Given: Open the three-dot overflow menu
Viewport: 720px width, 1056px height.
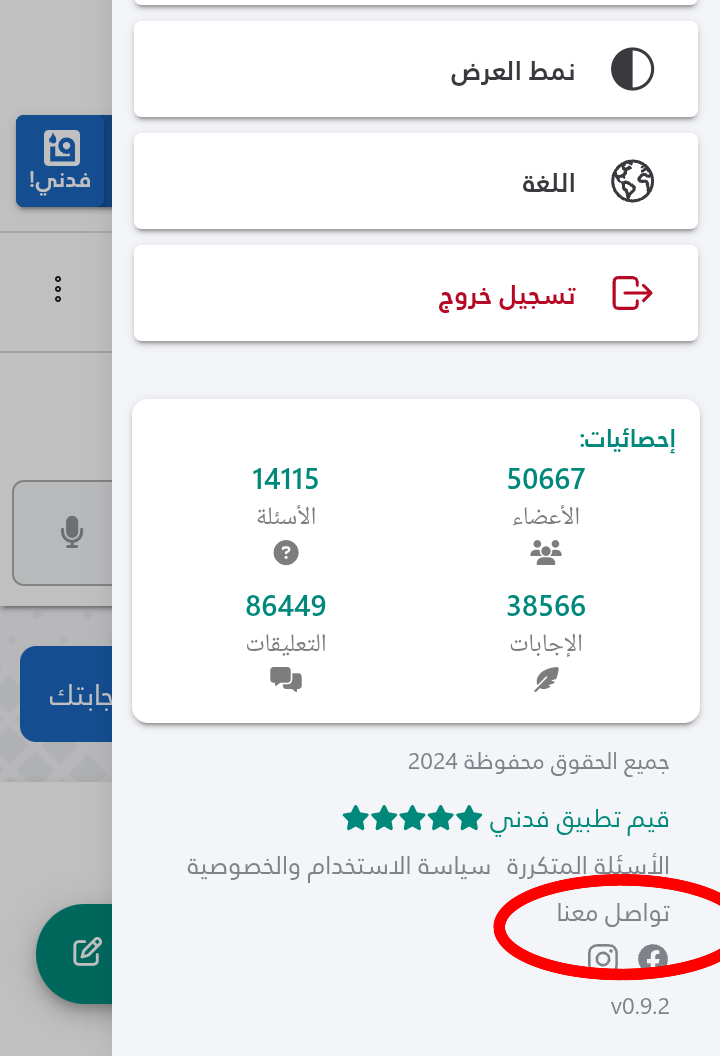Looking at the screenshot, I should [x=58, y=289].
